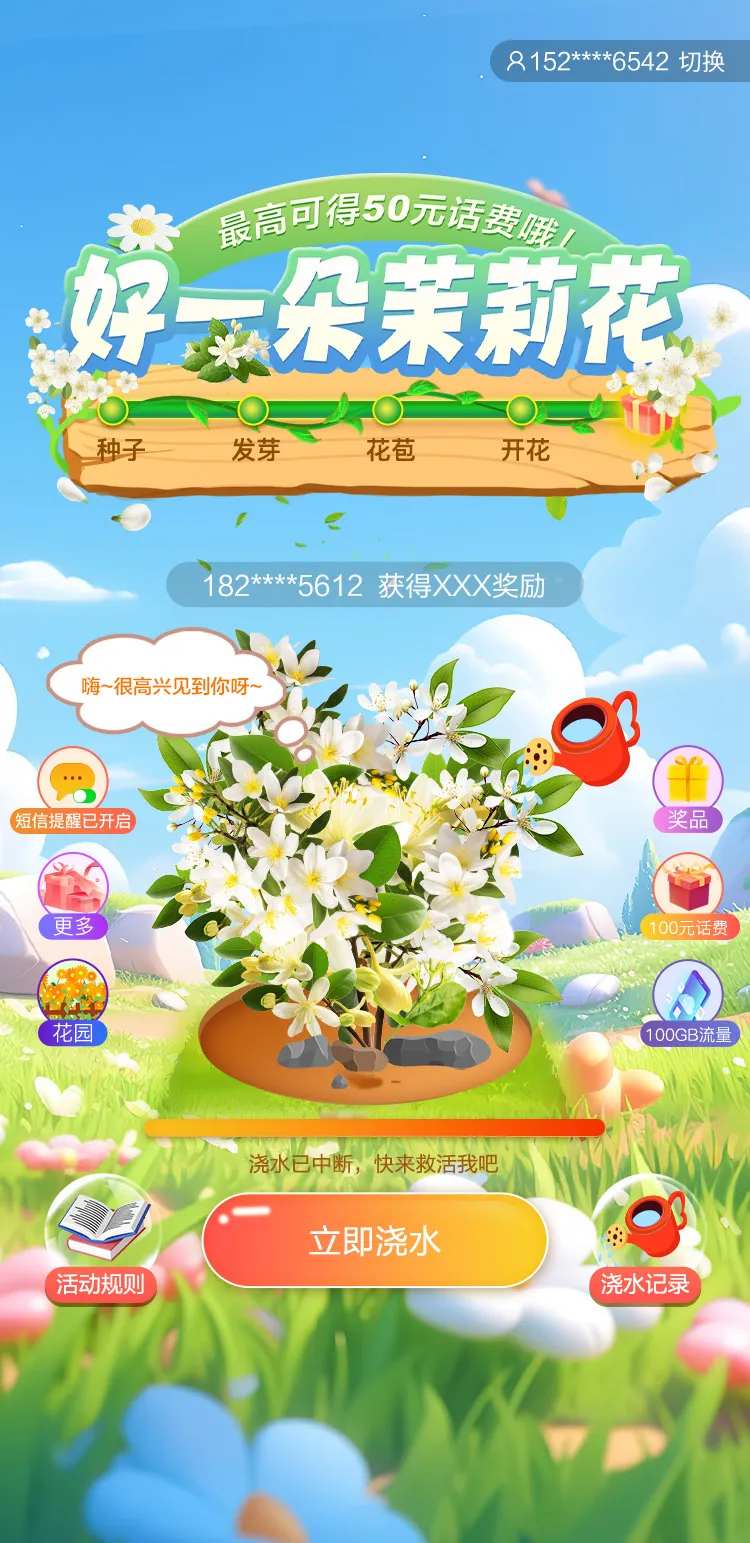Viewport: 750px width, 1543px height.
Task: Tap 切换 to switch account
Action: click(x=701, y=61)
